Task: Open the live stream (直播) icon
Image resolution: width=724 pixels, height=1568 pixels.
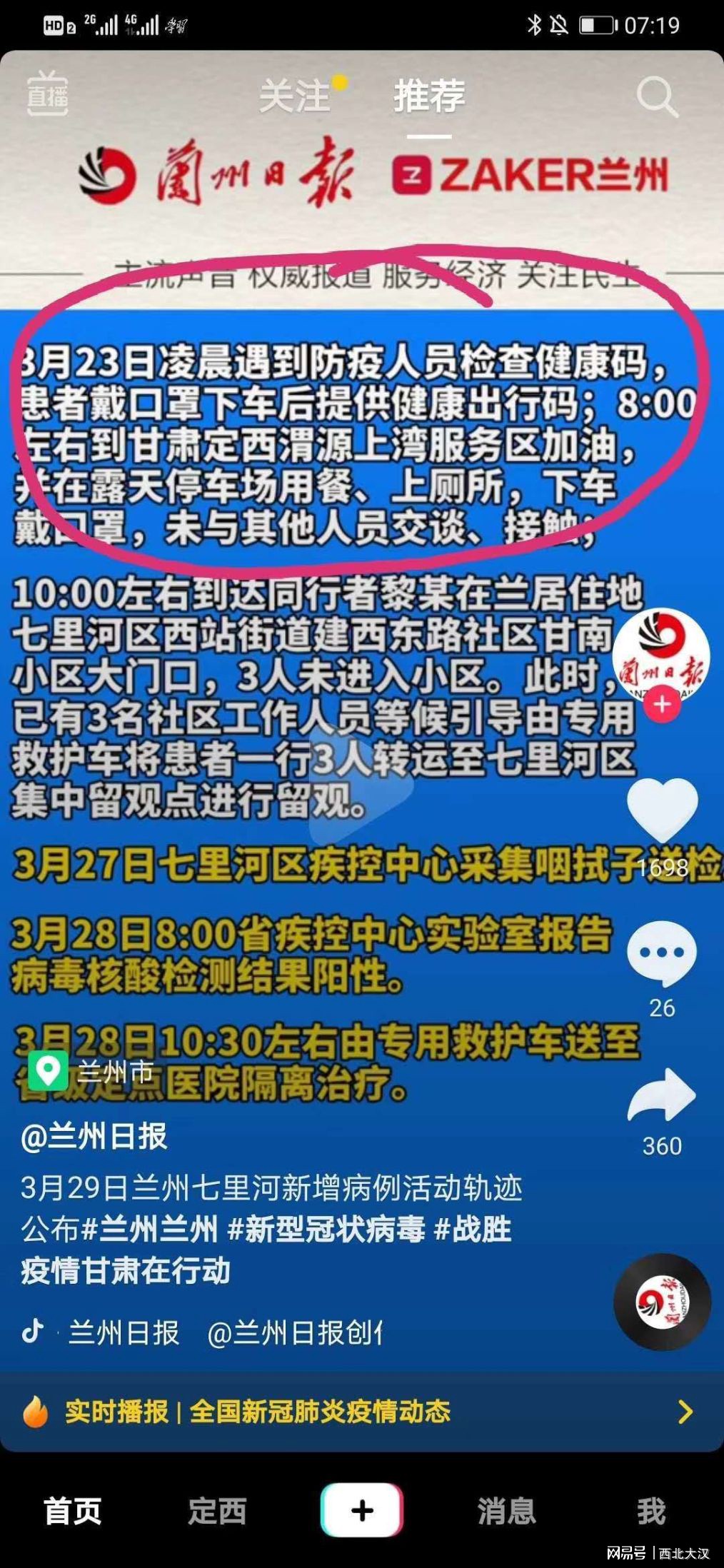Action: coord(47,94)
